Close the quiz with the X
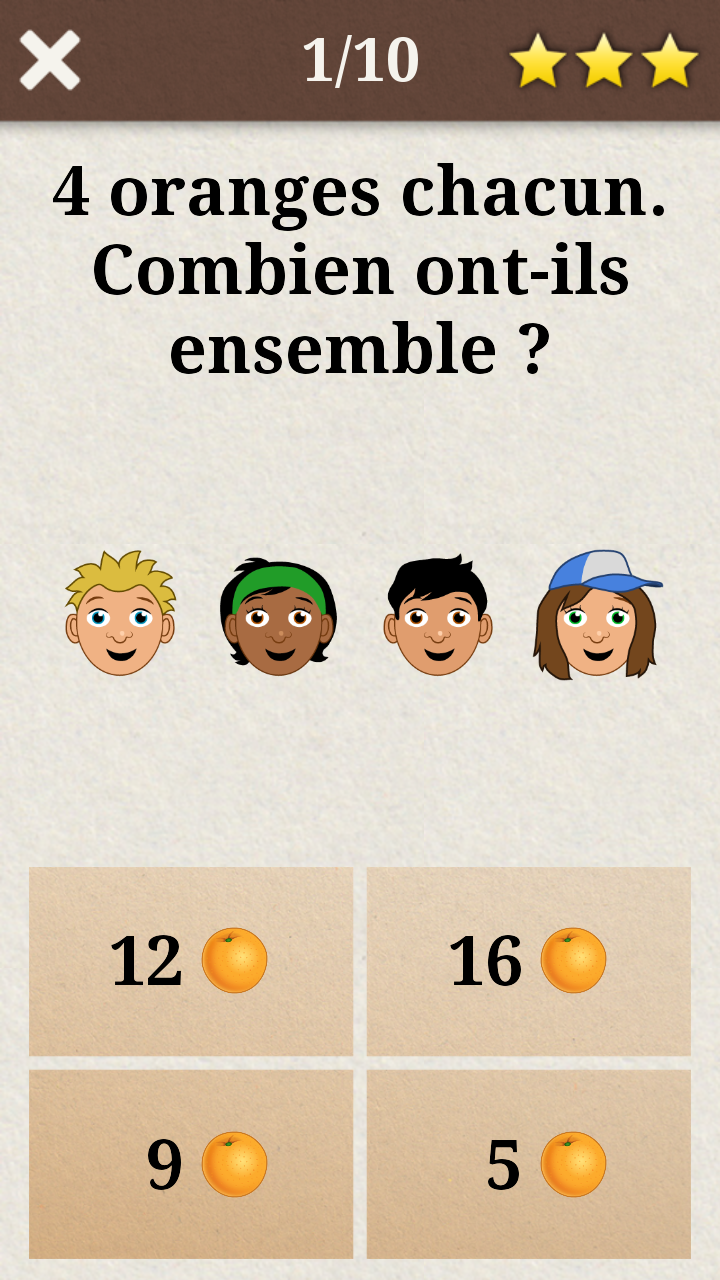The height and width of the screenshot is (1280, 720). [50, 60]
